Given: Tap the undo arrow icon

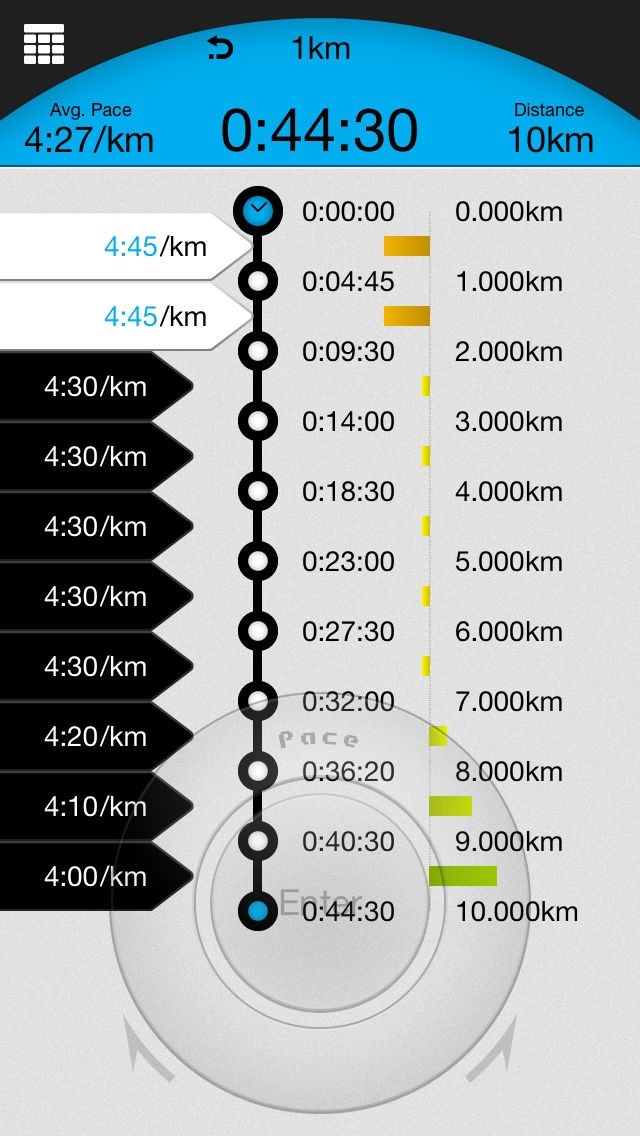Looking at the screenshot, I should click(220, 49).
